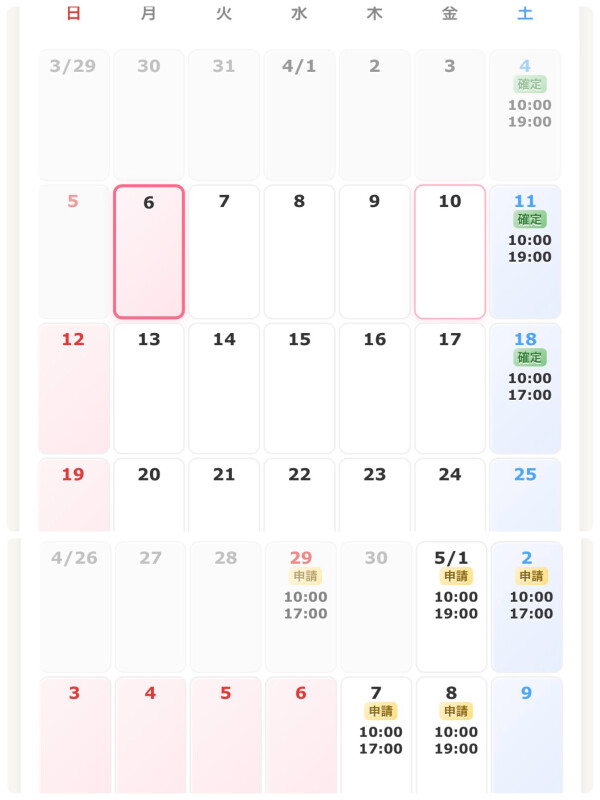
Task: Select April 10 day cell
Action: (450, 251)
